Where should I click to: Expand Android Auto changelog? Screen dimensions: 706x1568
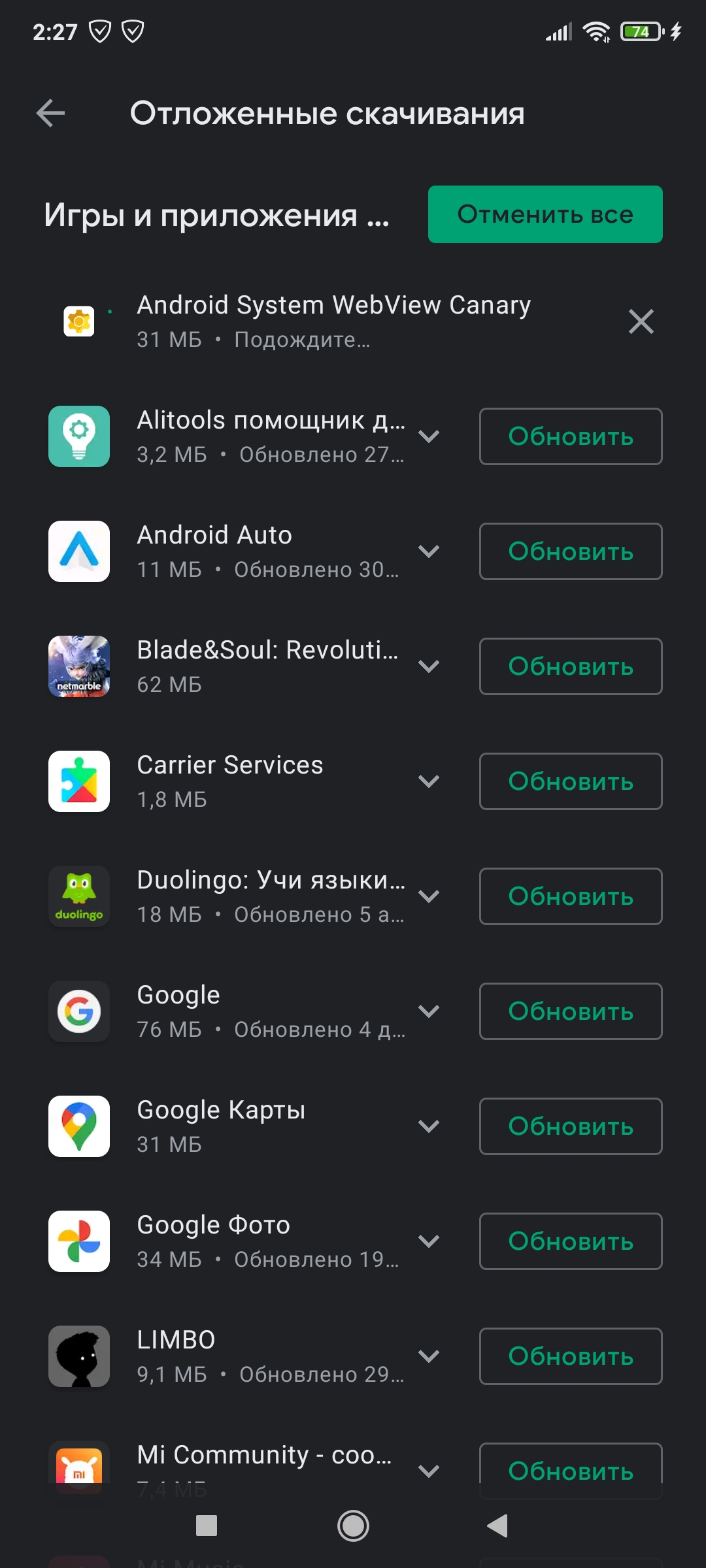[x=429, y=551]
